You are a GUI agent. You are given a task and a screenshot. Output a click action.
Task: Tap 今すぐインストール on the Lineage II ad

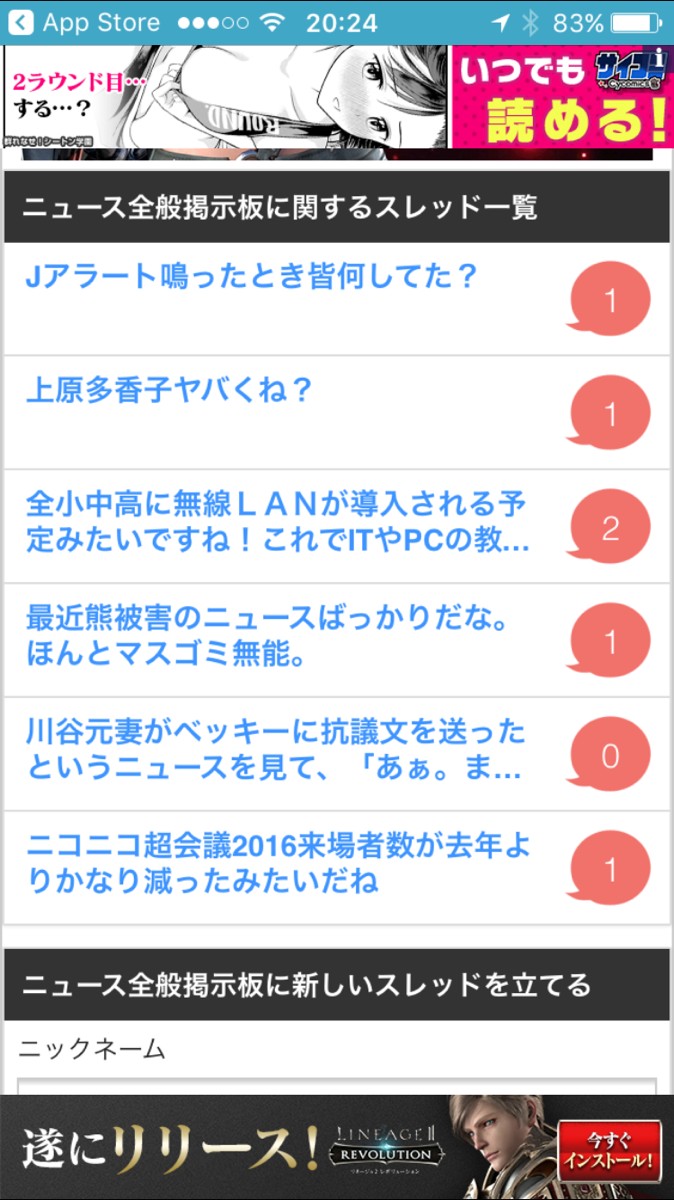click(x=608, y=1150)
